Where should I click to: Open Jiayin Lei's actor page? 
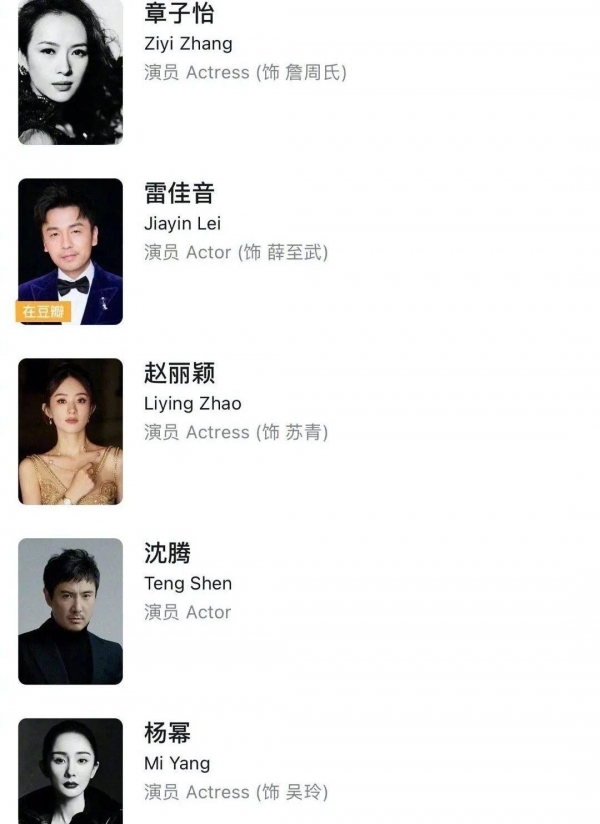[180, 223]
